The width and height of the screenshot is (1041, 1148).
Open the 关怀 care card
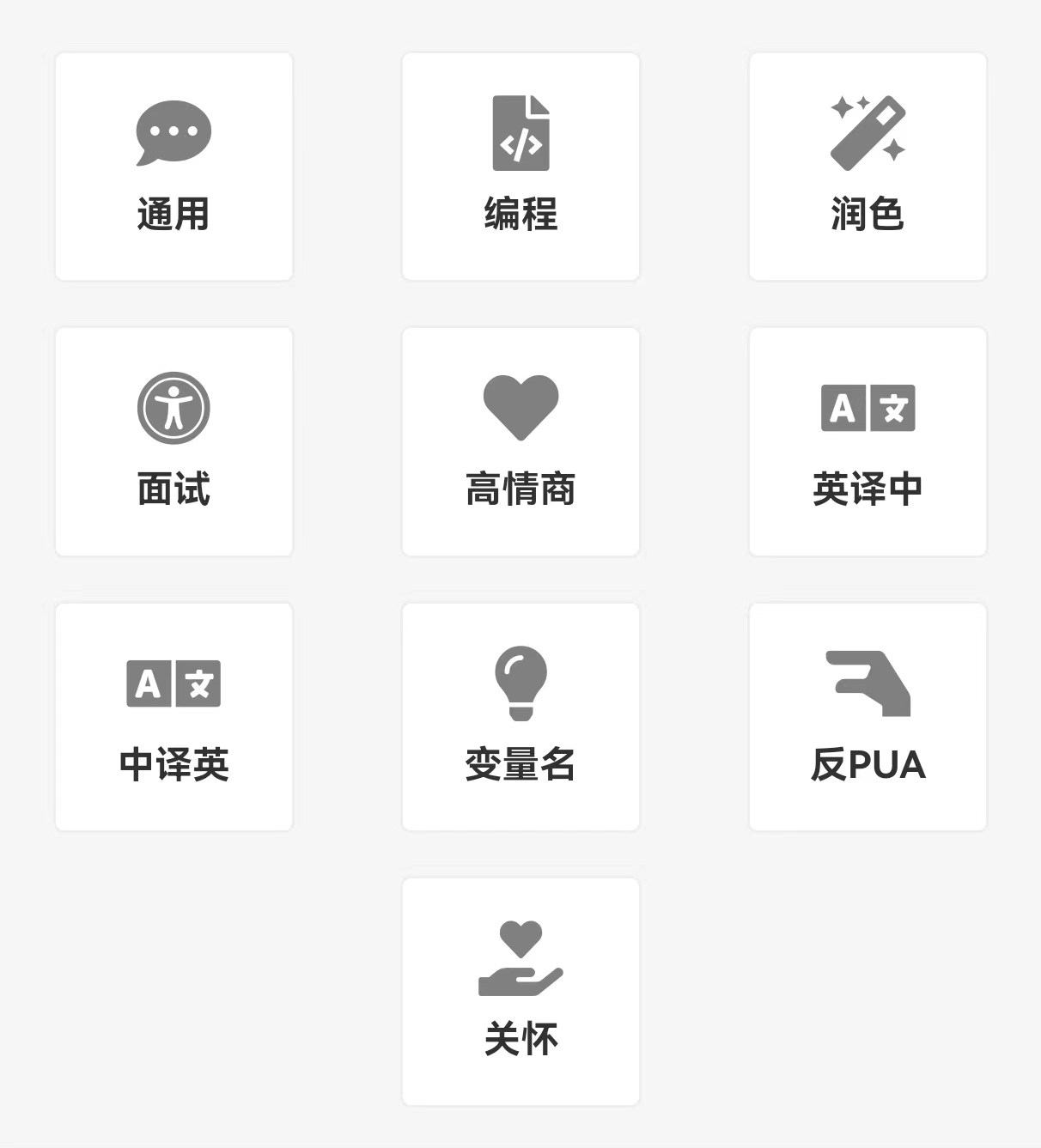tap(520, 992)
